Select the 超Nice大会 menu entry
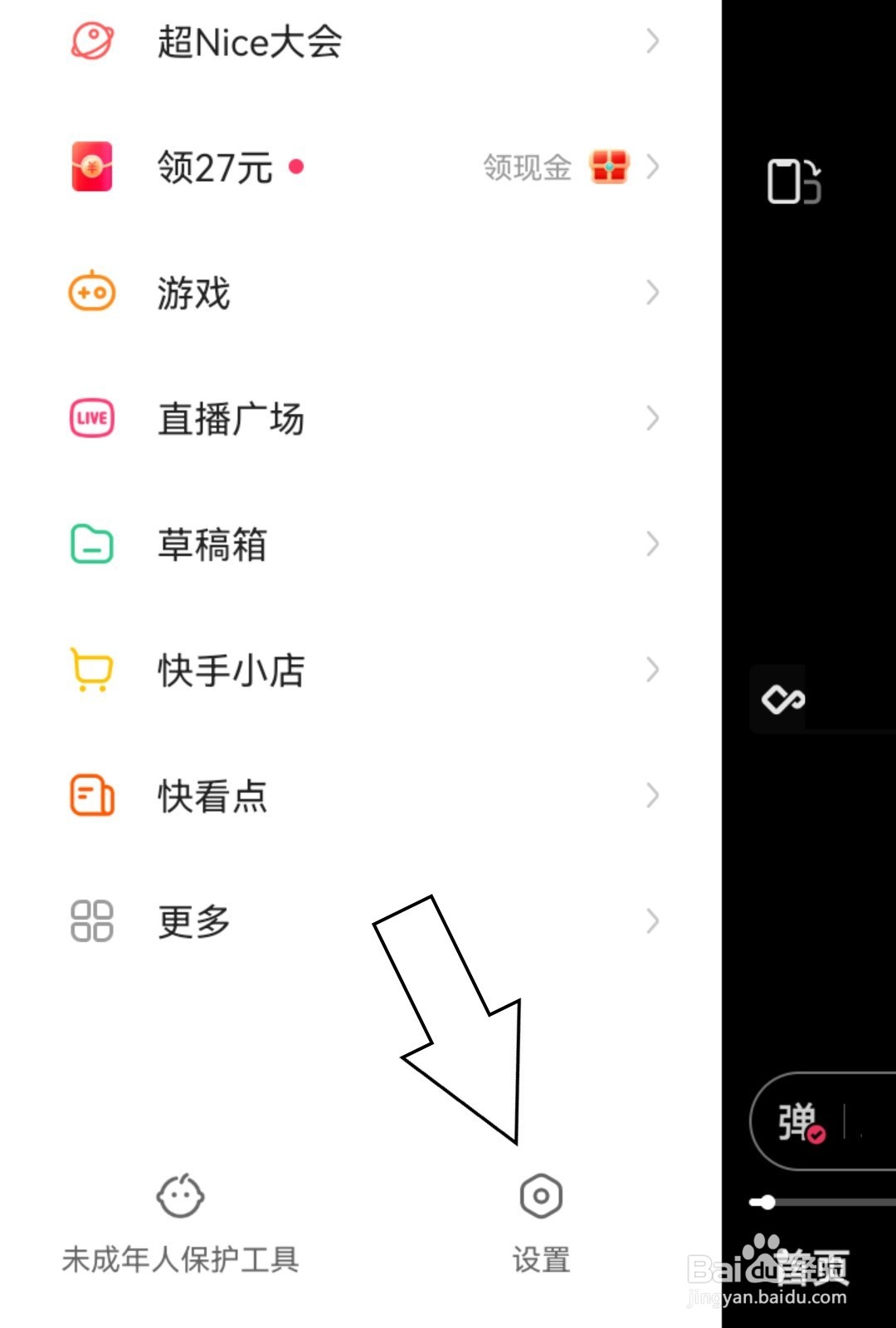This screenshot has height=1328, width=896. pyautogui.click(x=249, y=41)
